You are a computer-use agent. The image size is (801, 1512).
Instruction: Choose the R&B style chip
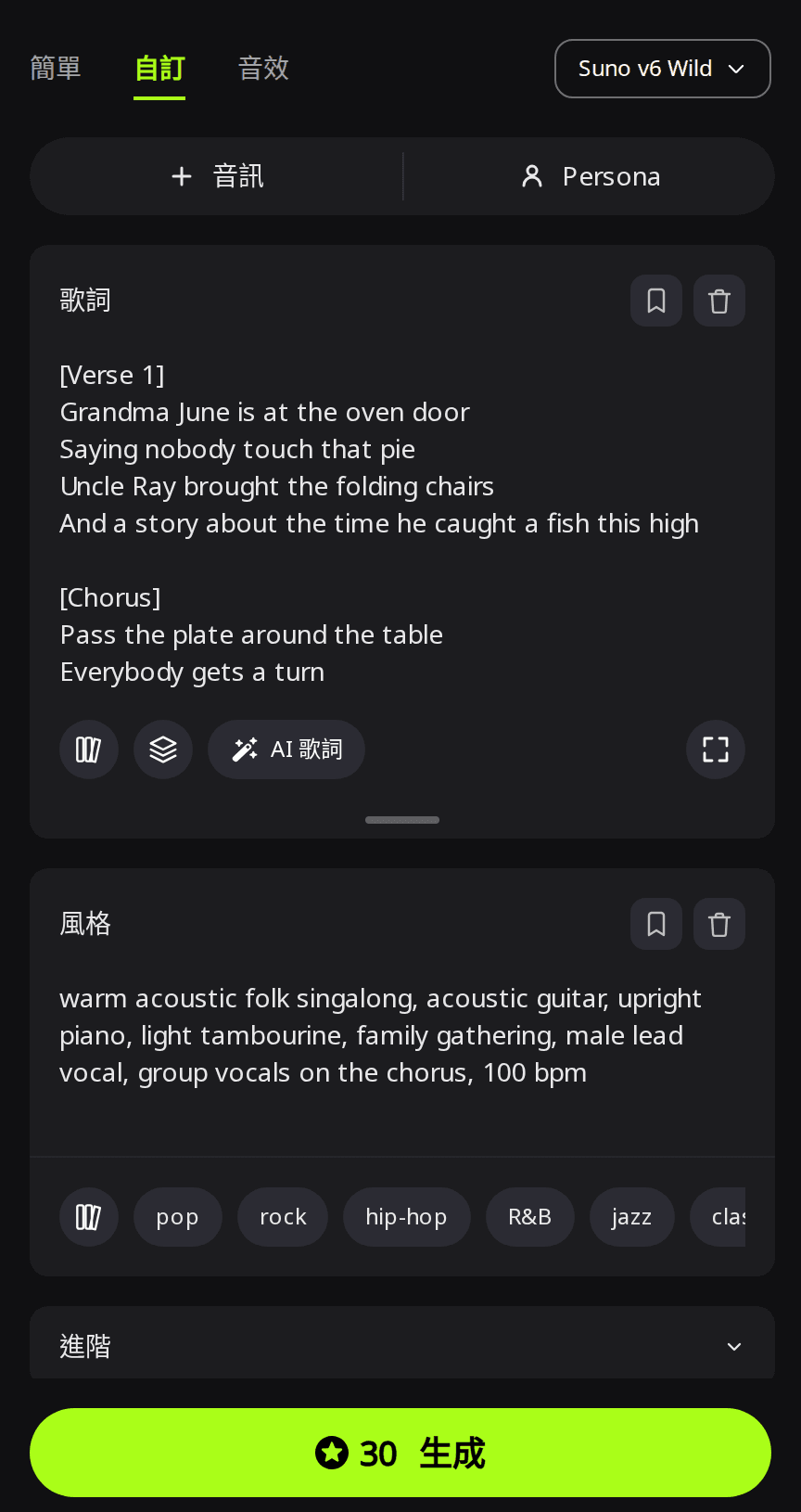coord(530,1217)
